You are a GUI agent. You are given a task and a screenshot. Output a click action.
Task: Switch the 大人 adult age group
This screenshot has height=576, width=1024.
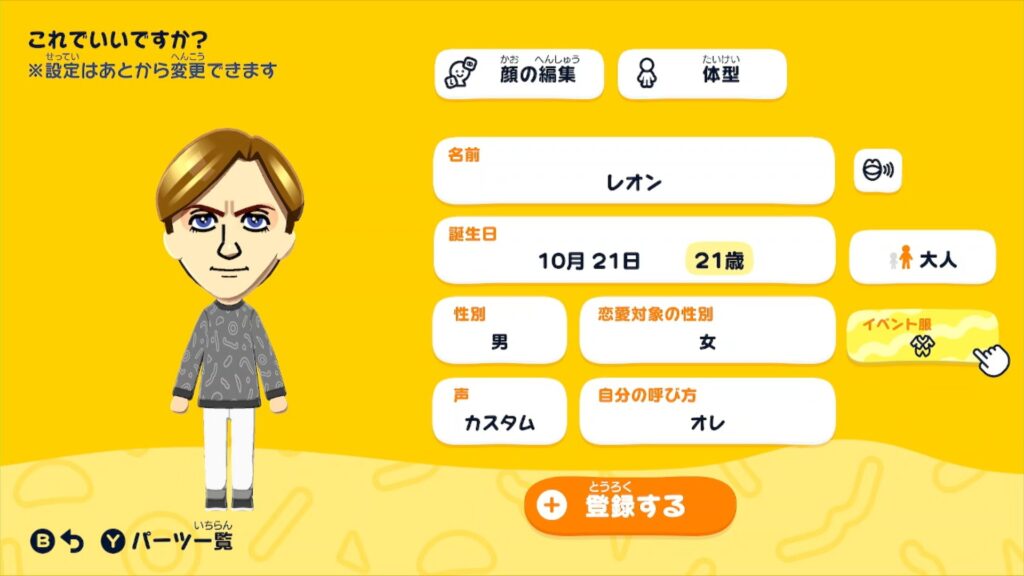tap(921, 258)
